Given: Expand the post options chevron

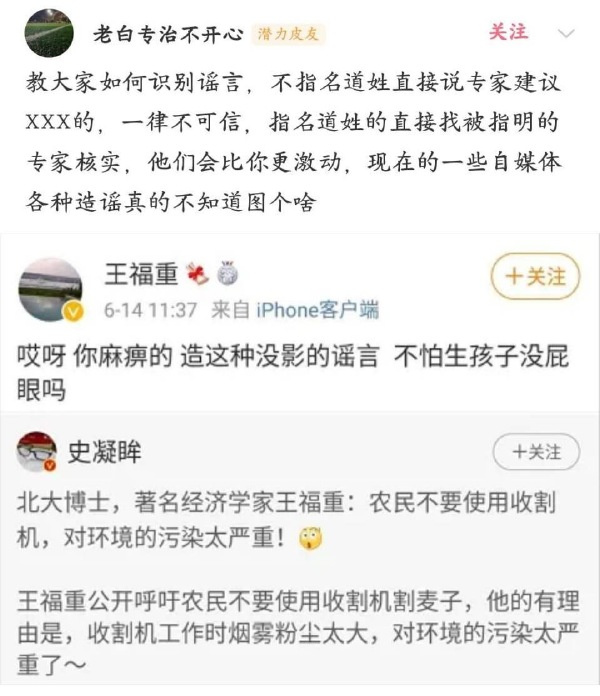Looking at the screenshot, I should (x=566, y=33).
